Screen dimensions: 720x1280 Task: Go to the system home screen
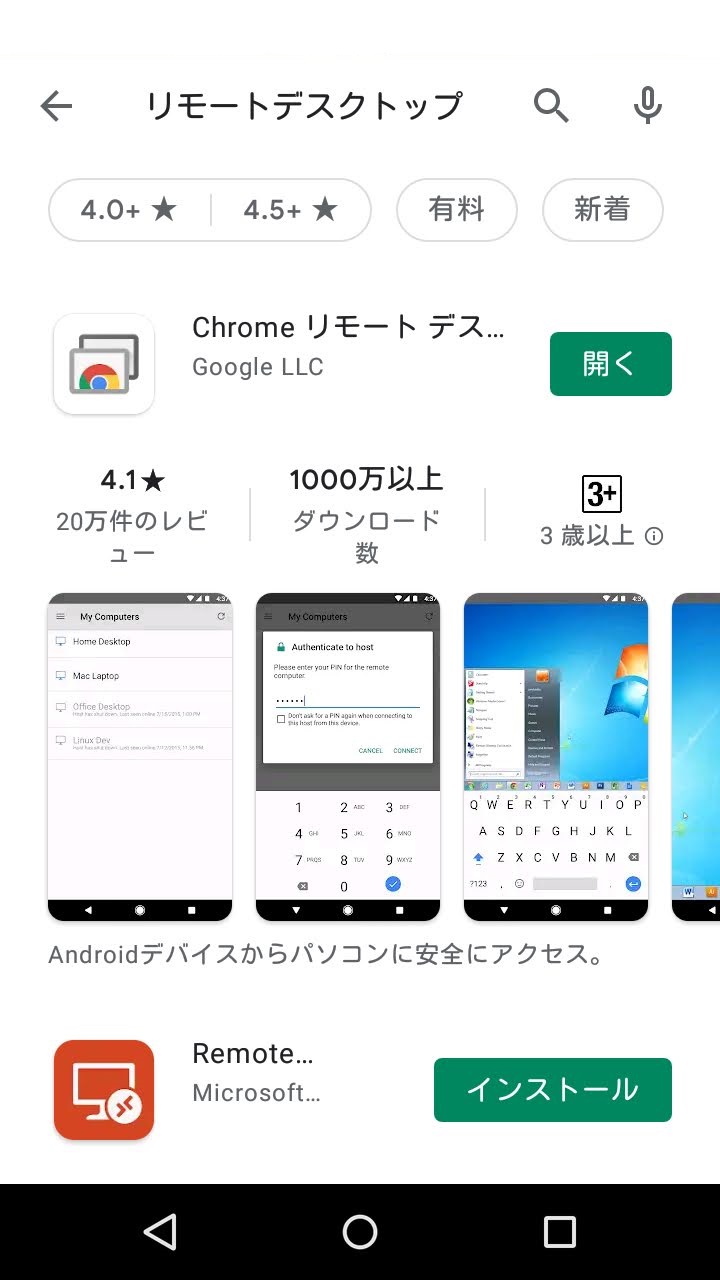point(360,1232)
